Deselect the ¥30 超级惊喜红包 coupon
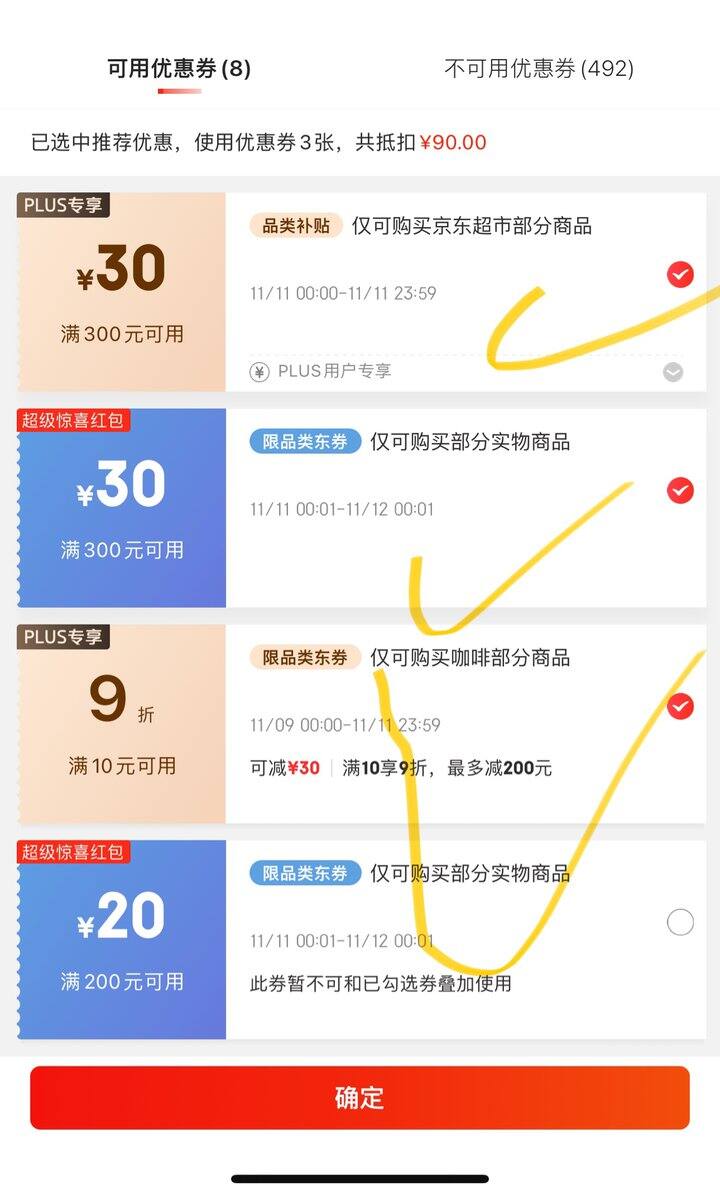Viewport: 720px width, 1197px height. [680, 490]
